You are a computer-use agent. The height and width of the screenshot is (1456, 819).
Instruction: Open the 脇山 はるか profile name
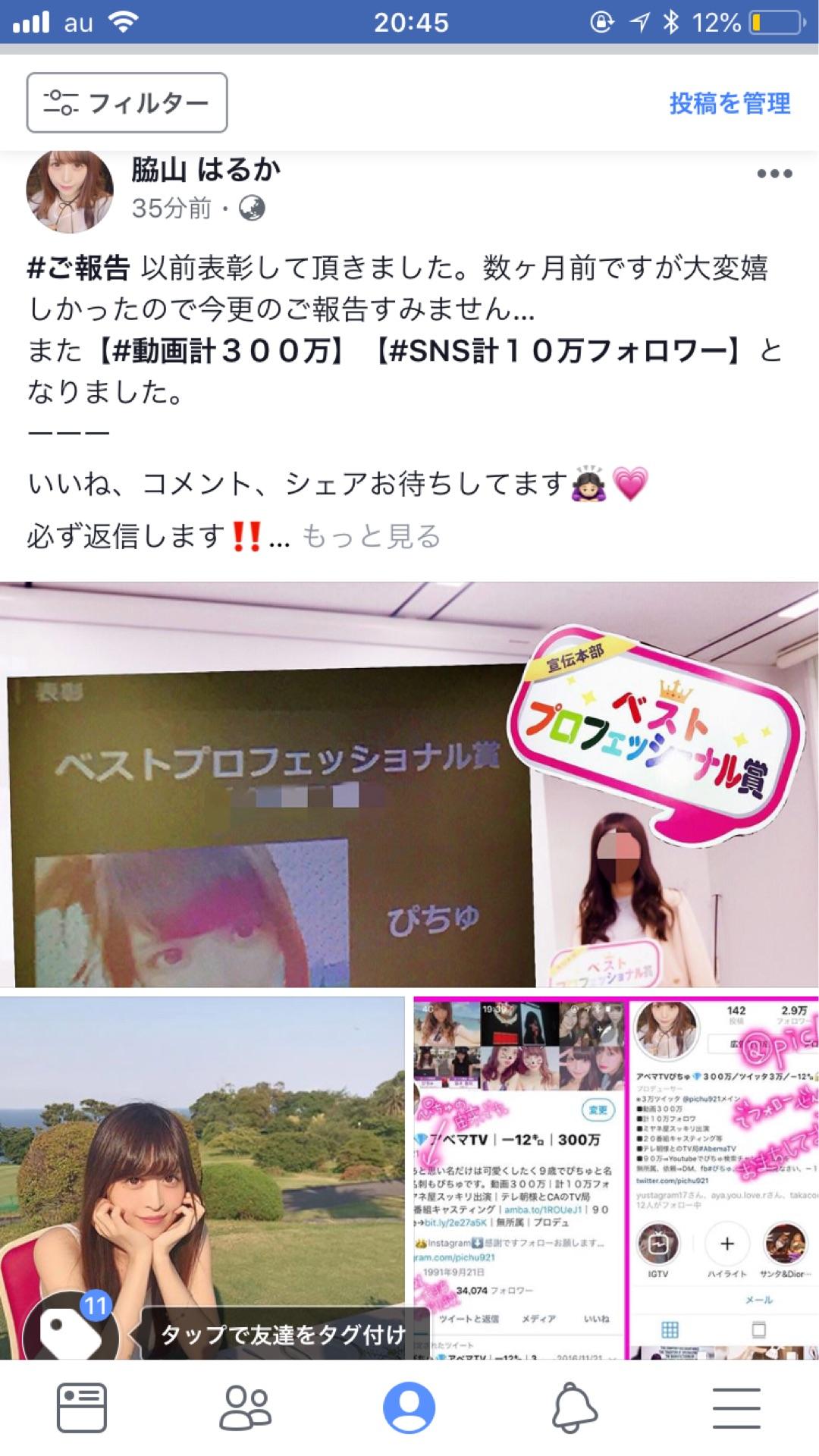[x=206, y=170]
